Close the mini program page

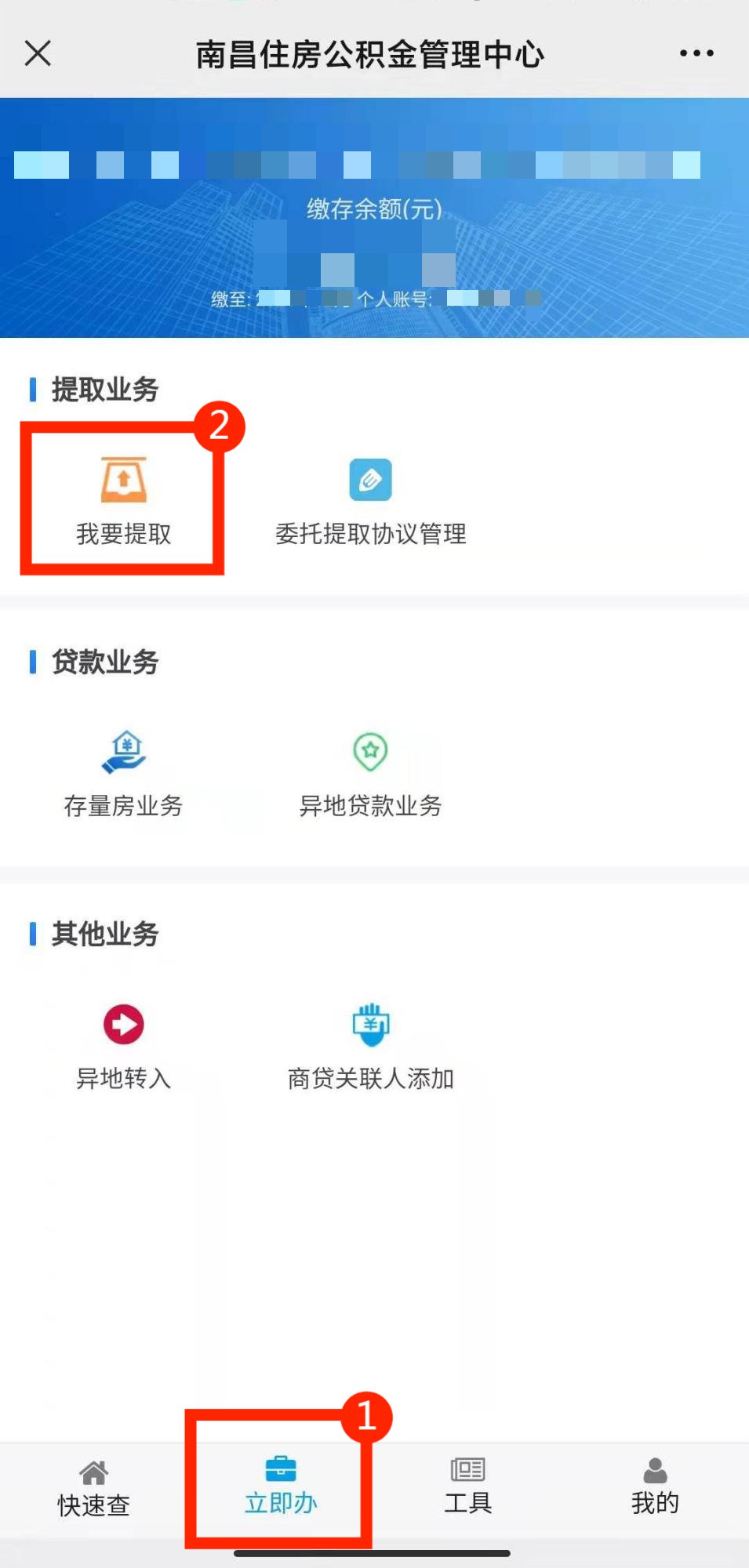coord(38,53)
